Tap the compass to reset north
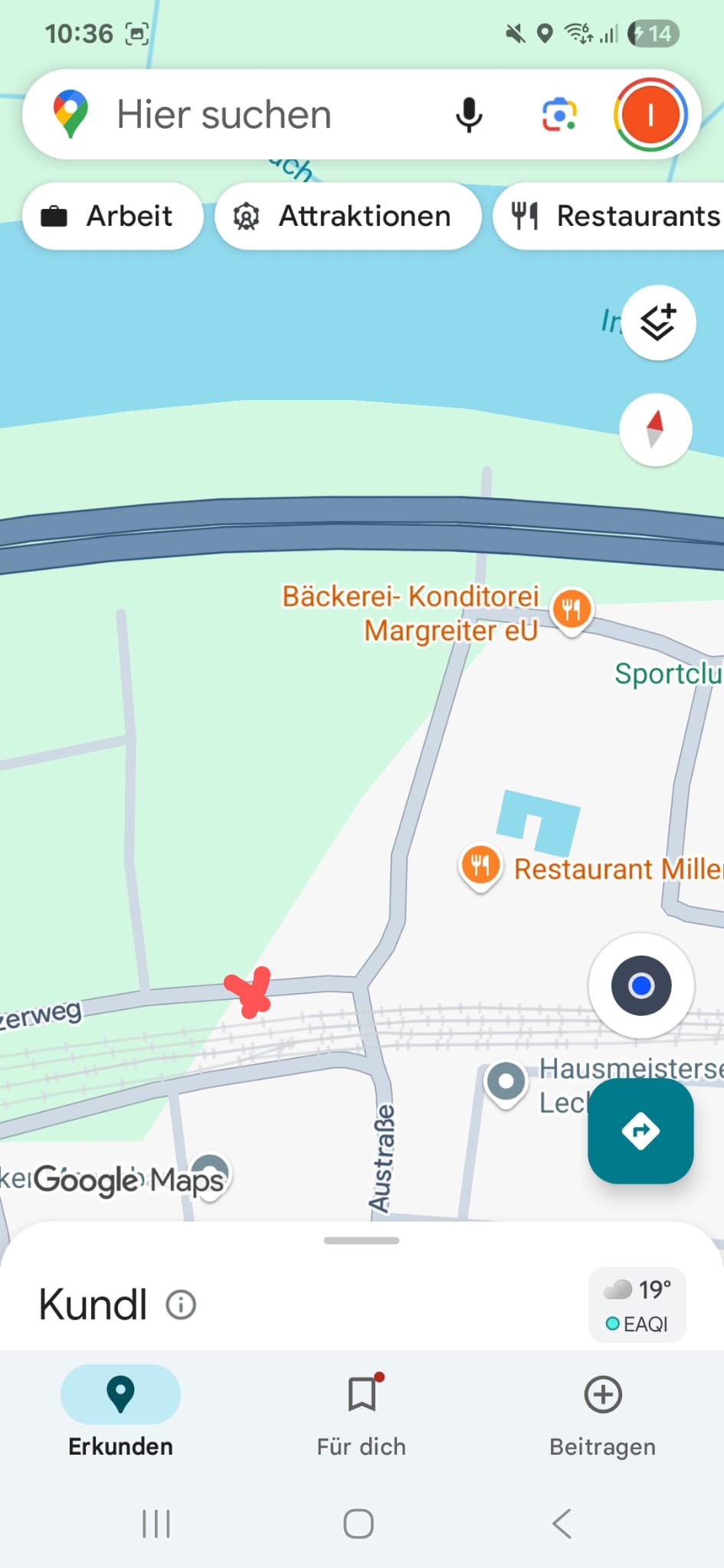 point(655,430)
